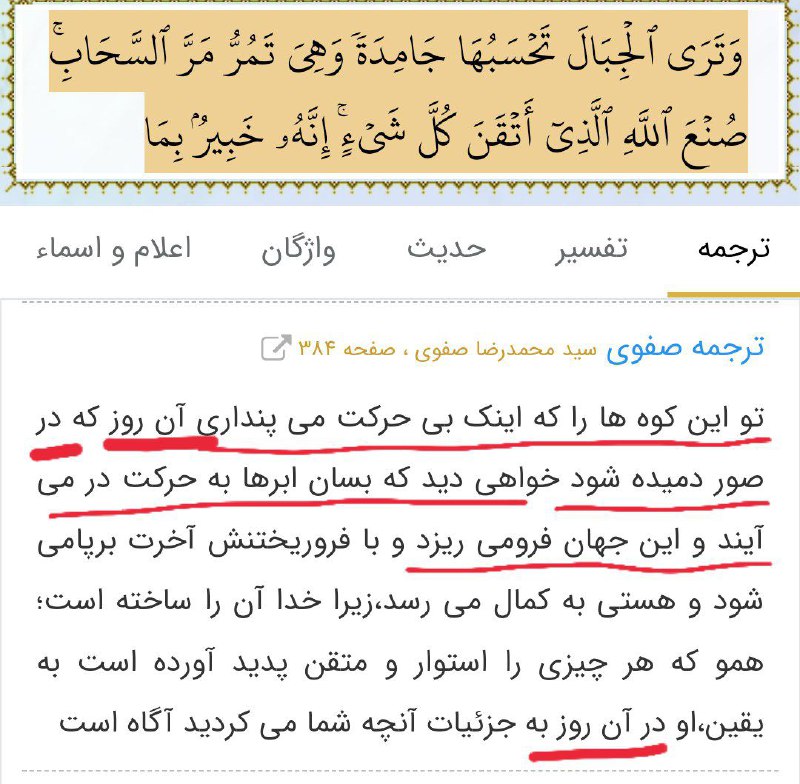
Task: Open the external link icon beside صفحه ۳۸۴
Action: 273,348
